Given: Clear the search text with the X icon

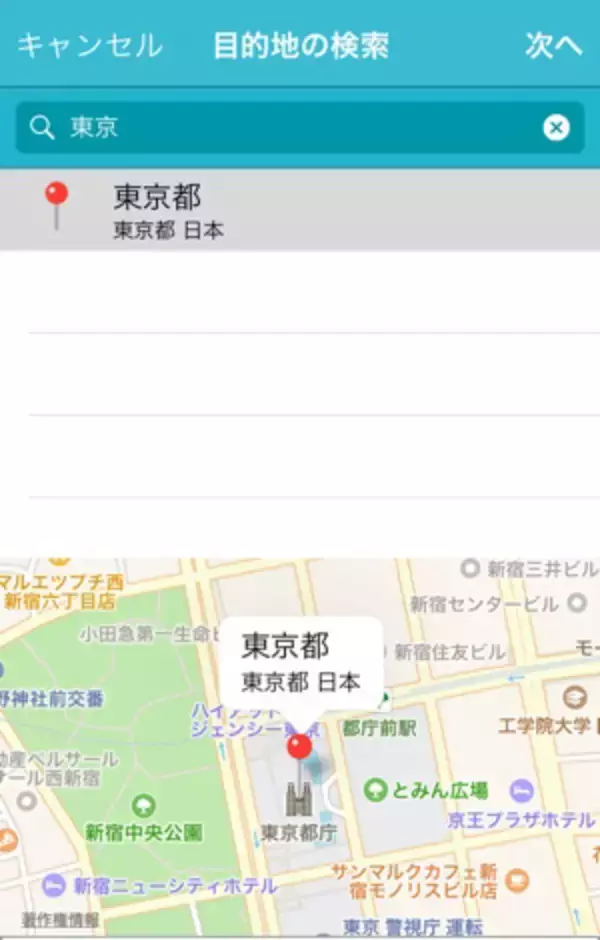Looking at the screenshot, I should (x=556, y=128).
